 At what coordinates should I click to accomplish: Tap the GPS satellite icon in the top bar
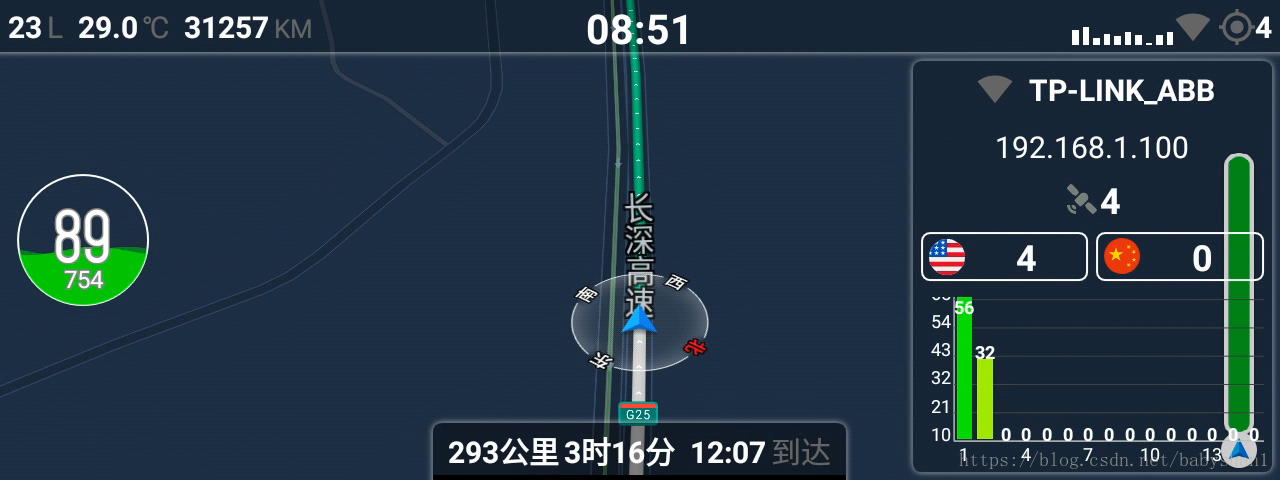(x=1236, y=27)
